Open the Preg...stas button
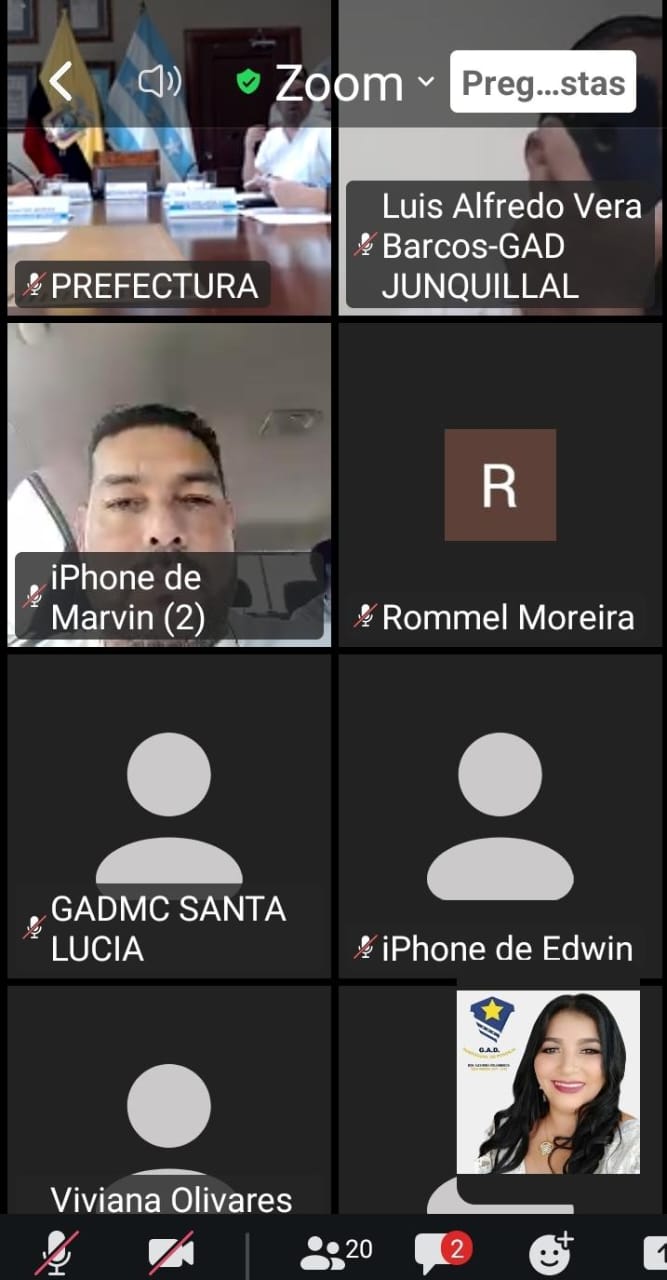The image size is (667, 1280). (x=543, y=82)
